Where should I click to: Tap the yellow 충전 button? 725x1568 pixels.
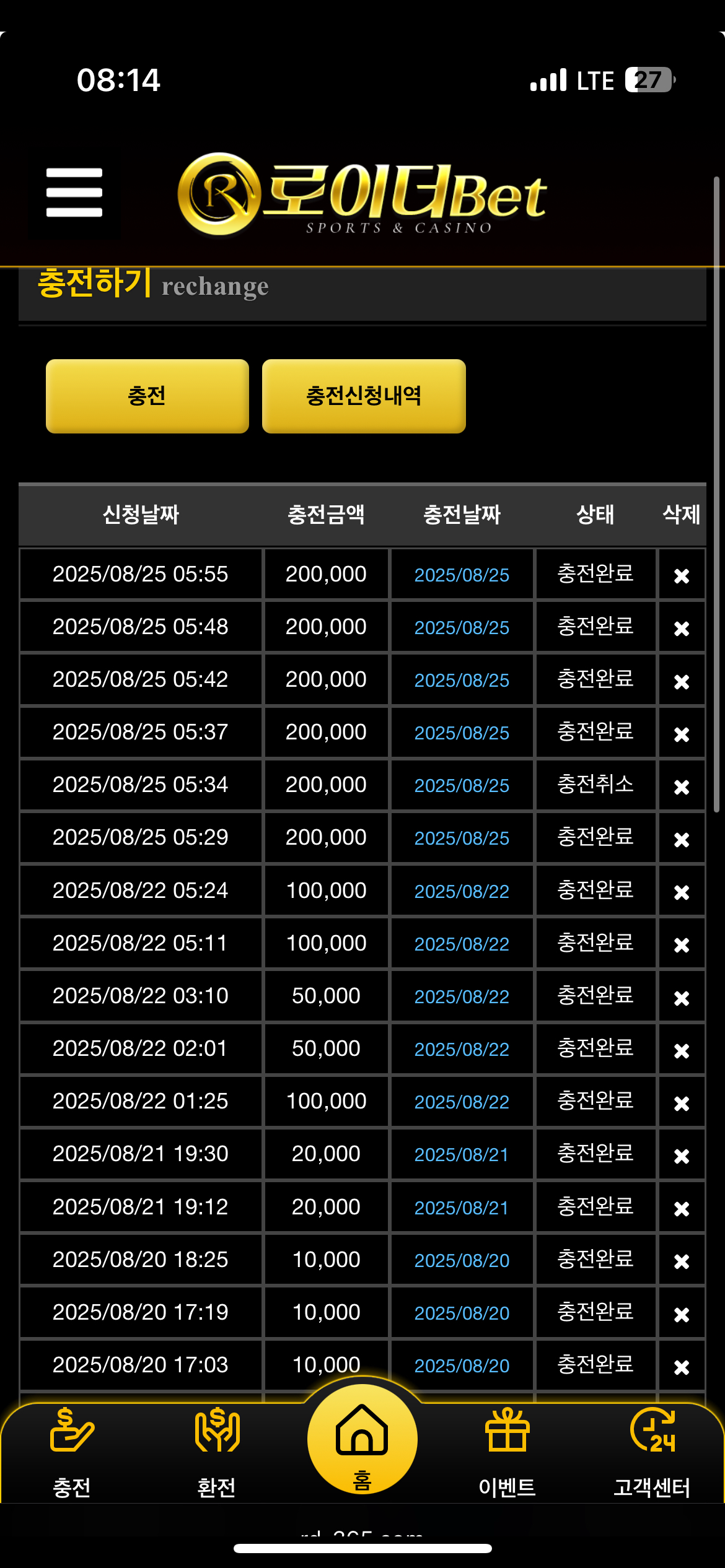tap(147, 396)
